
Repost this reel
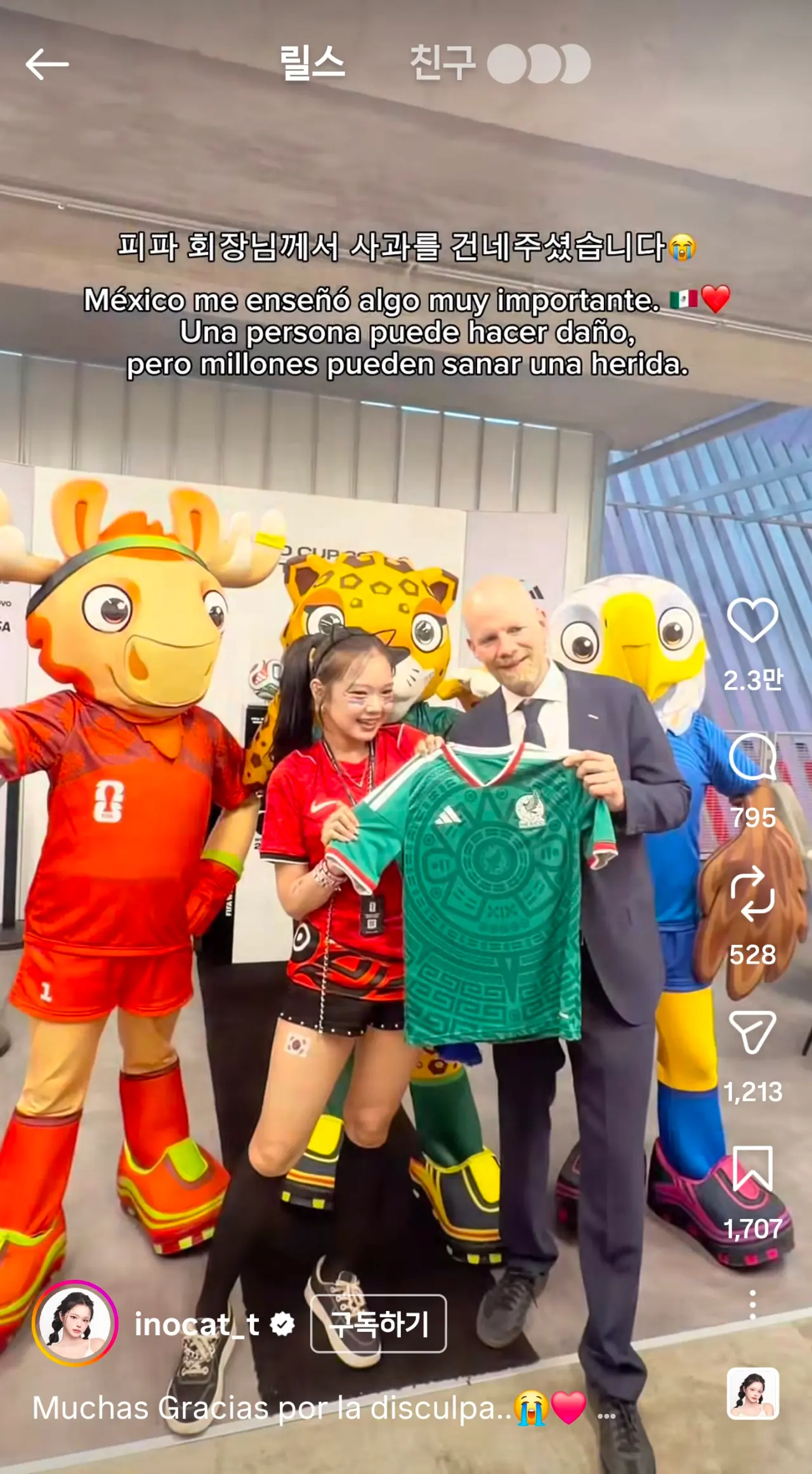coord(752,893)
